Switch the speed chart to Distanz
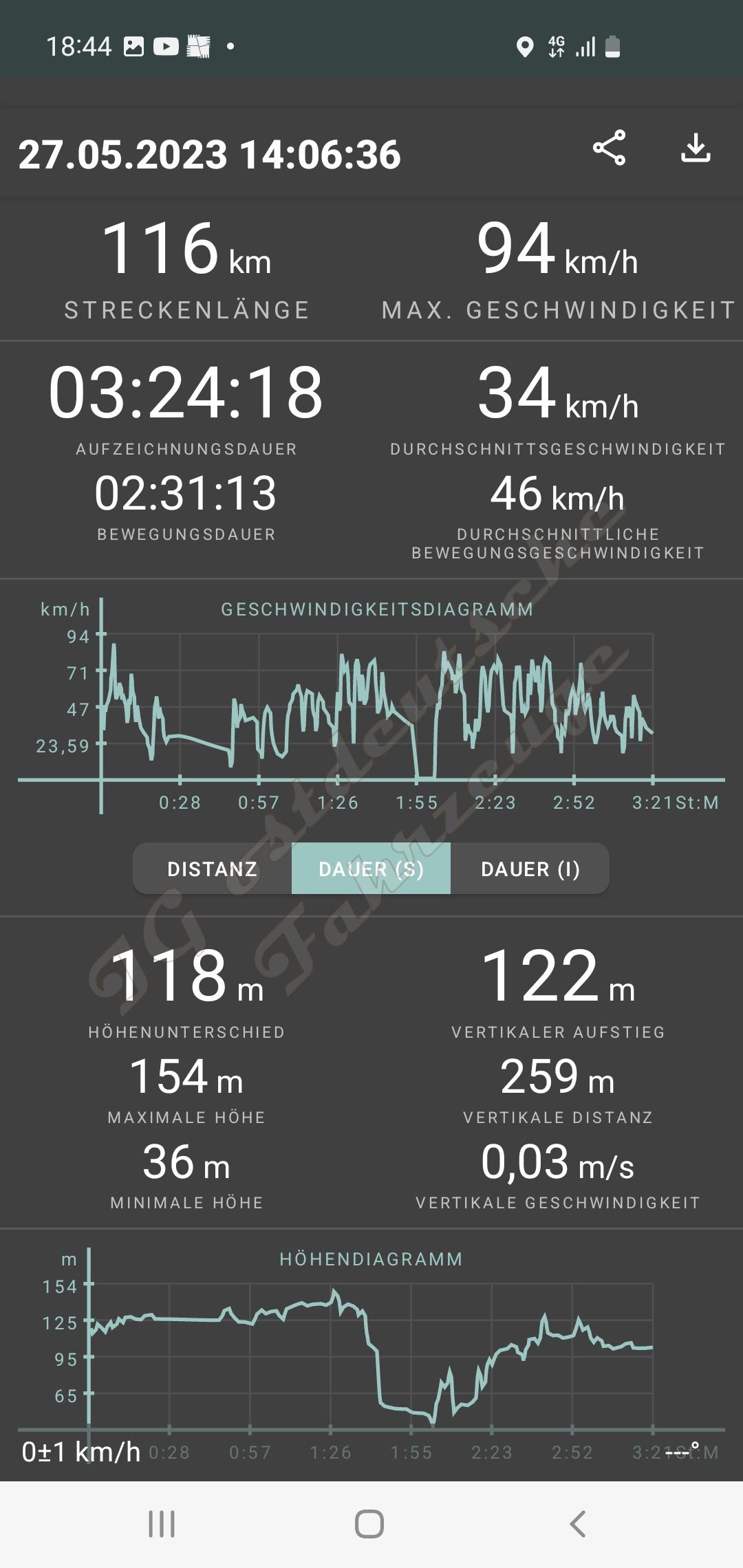Image resolution: width=743 pixels, height=1568 pixels. pyautogui.click(x=213, y=869)
